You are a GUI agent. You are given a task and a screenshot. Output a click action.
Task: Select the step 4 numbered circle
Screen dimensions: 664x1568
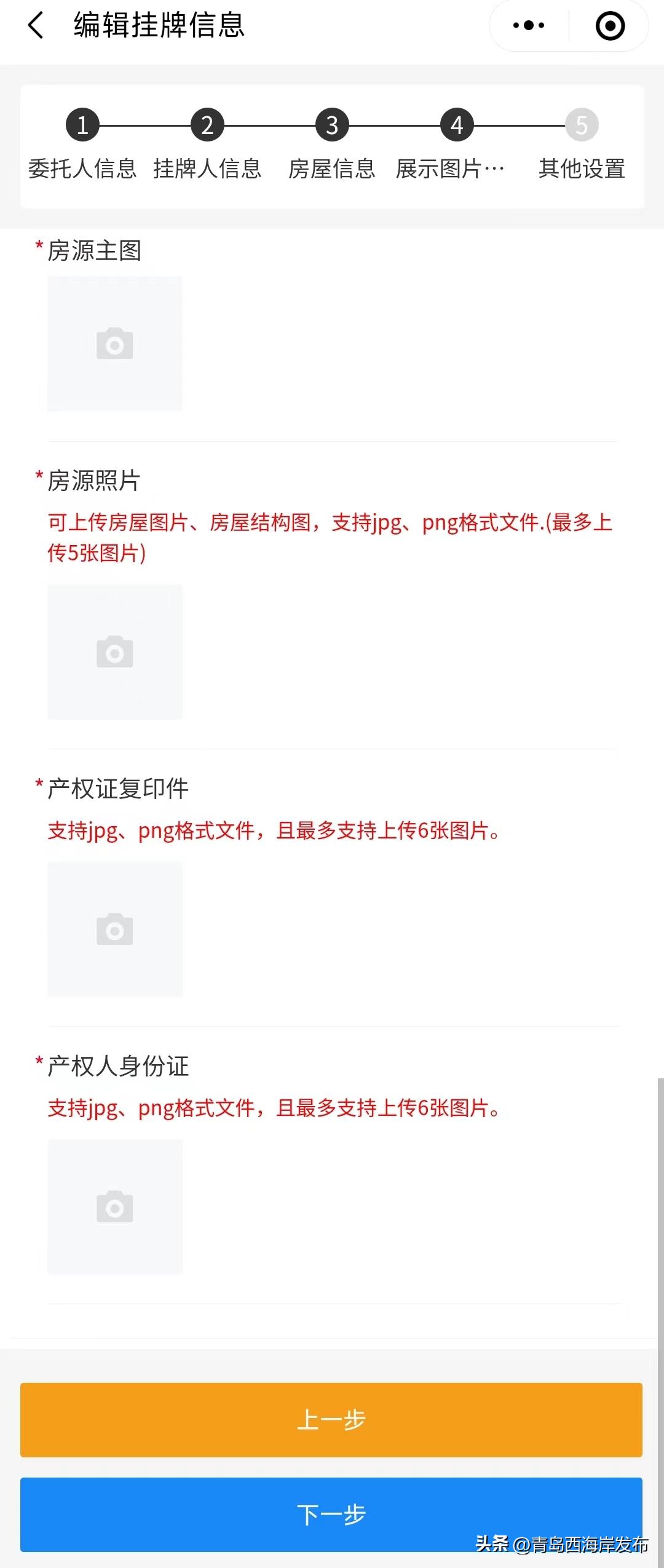tap(456, 124)
